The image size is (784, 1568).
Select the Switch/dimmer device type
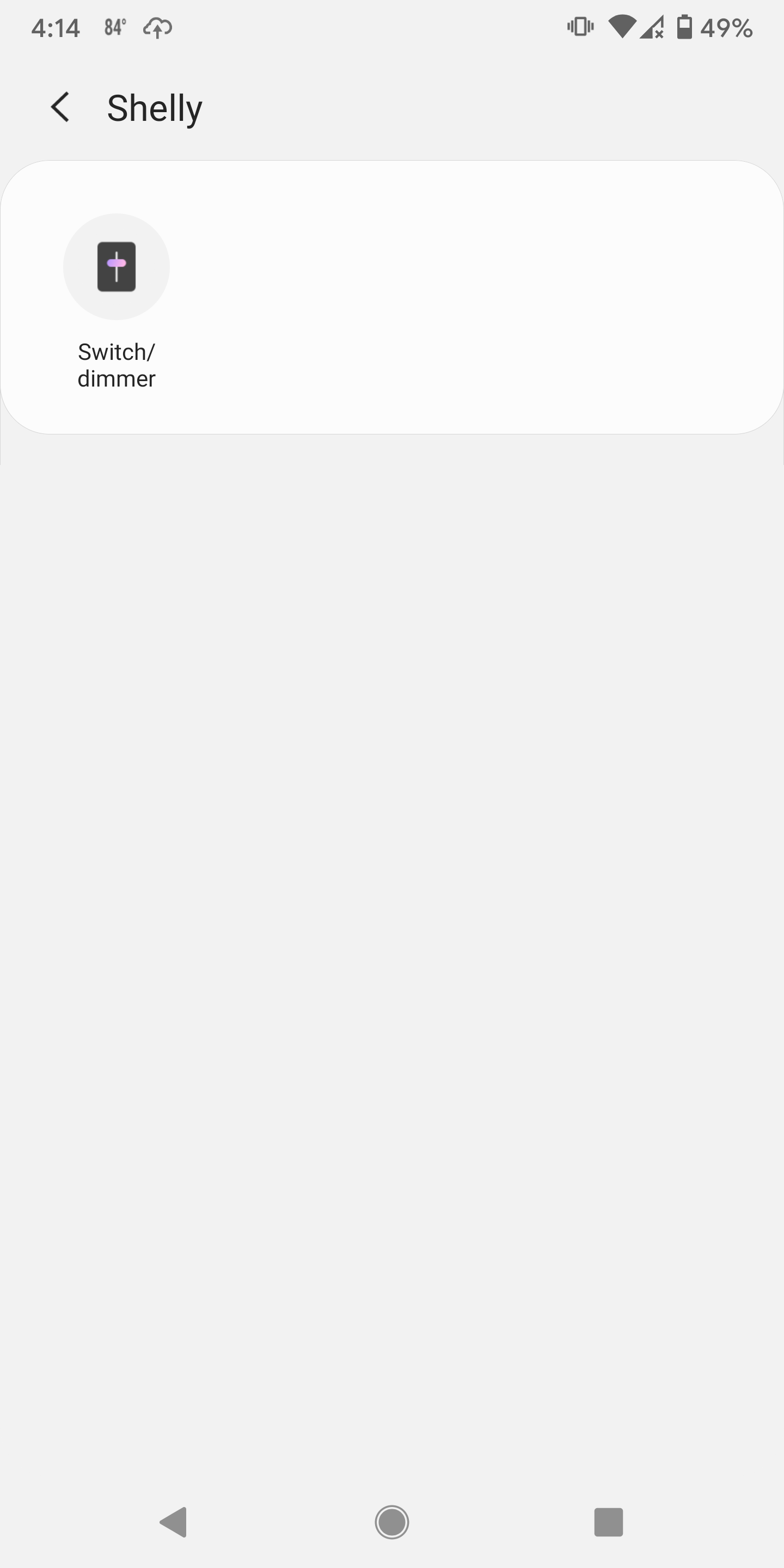[117, 301]
